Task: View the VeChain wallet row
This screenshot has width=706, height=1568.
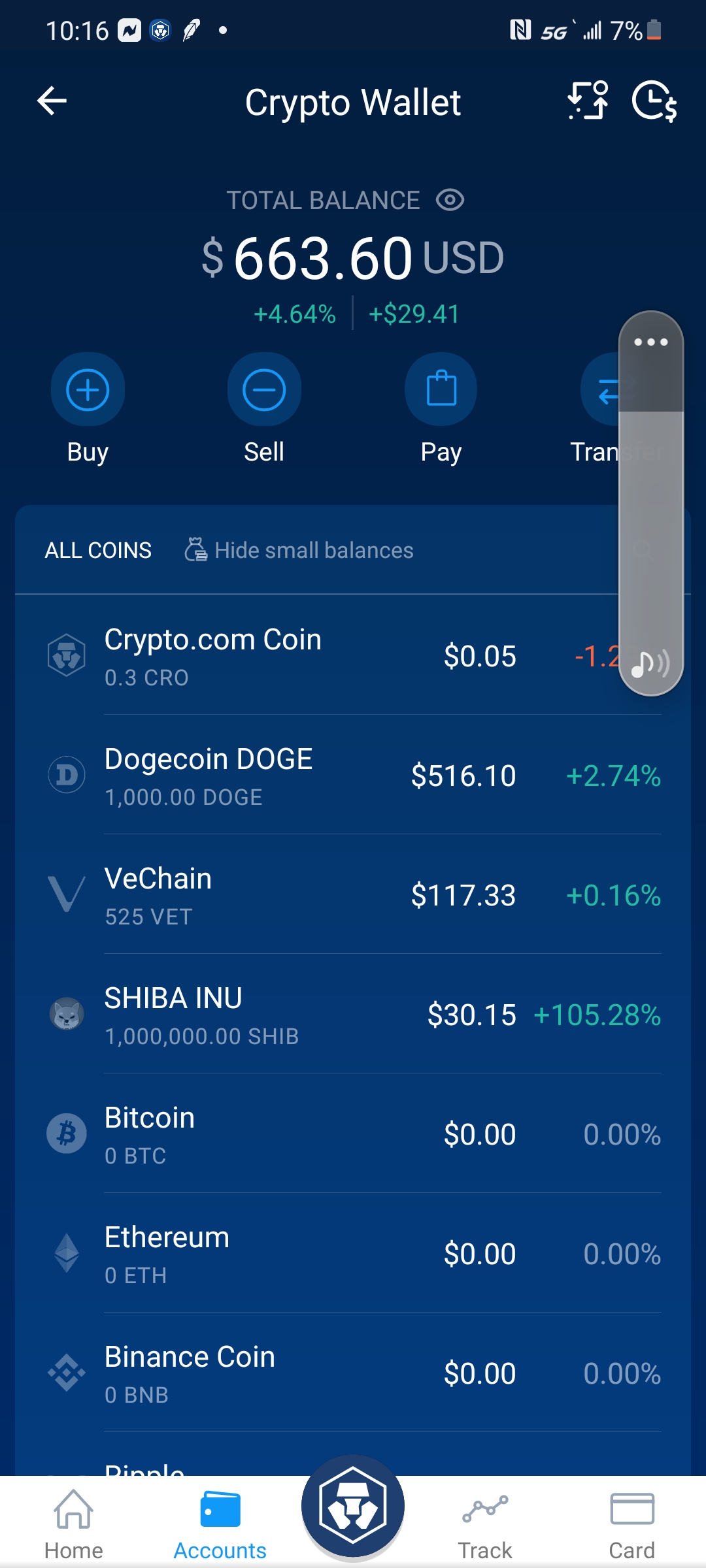Action: 353,895
